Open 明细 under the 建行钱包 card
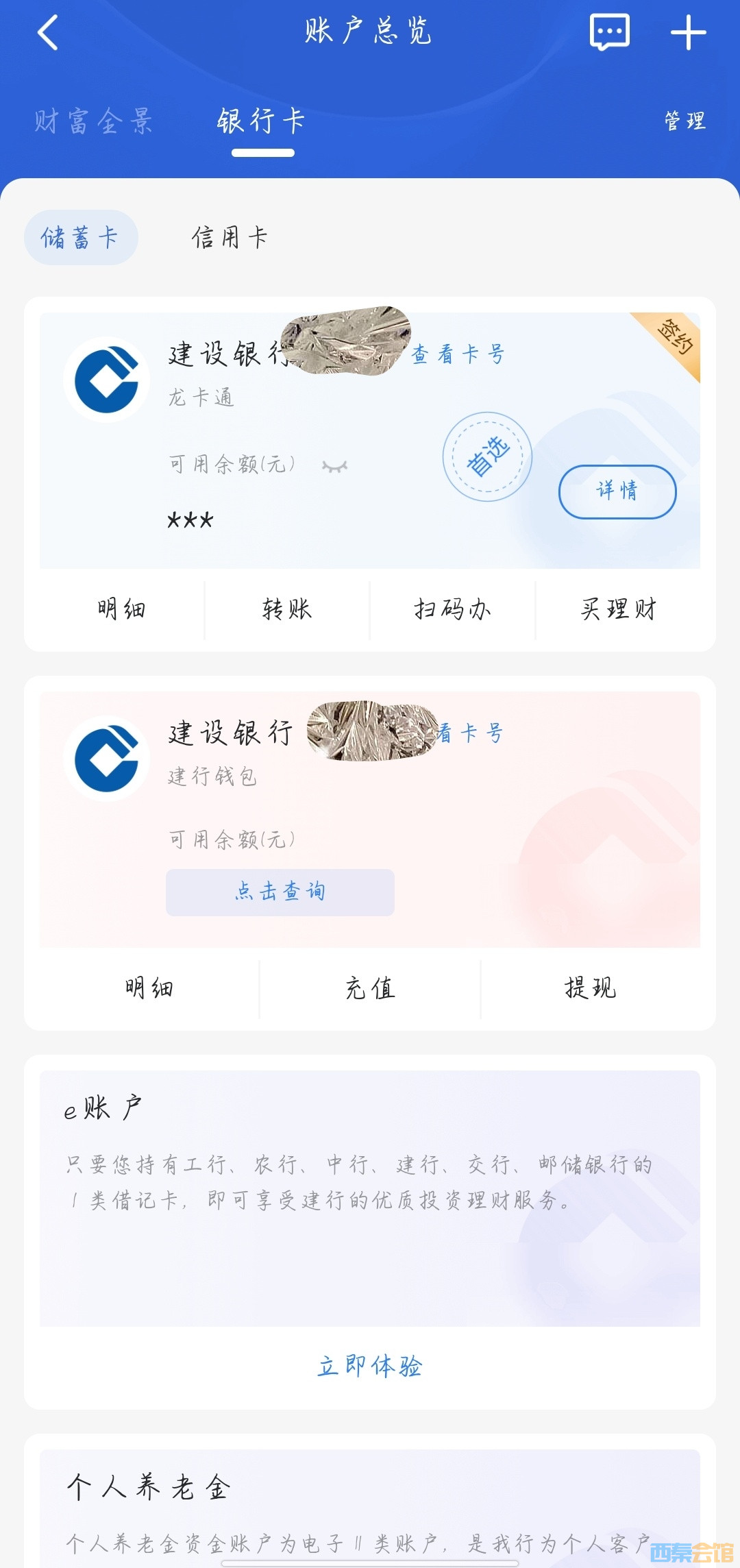 [x=149, y=988]
